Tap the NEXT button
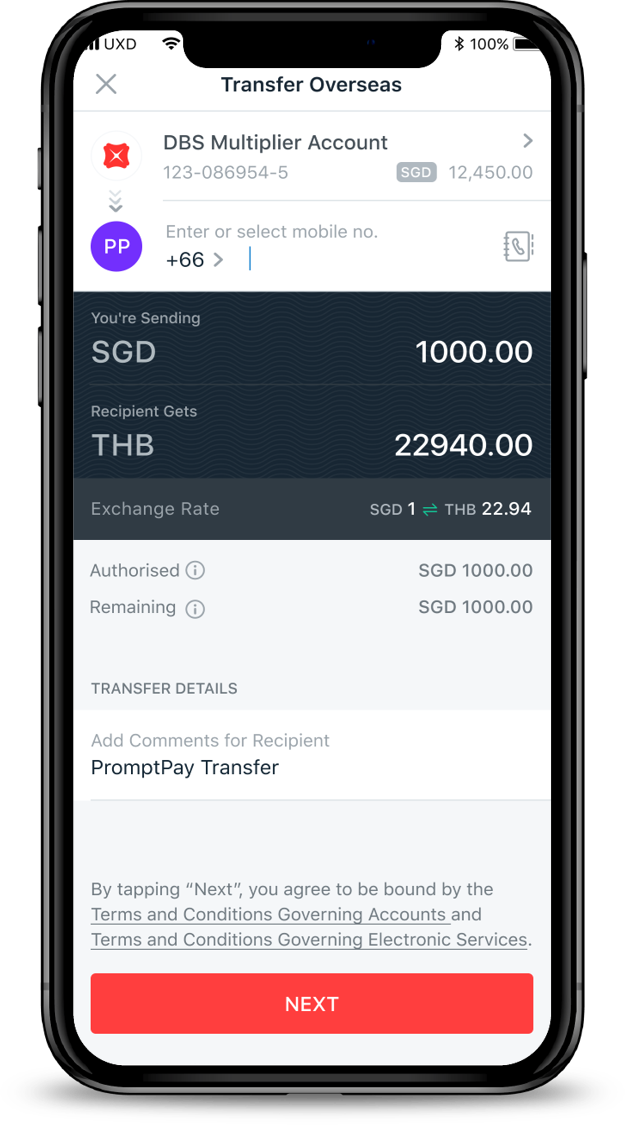Viewport: 625px width, 1125px height. coord(312,1003)
